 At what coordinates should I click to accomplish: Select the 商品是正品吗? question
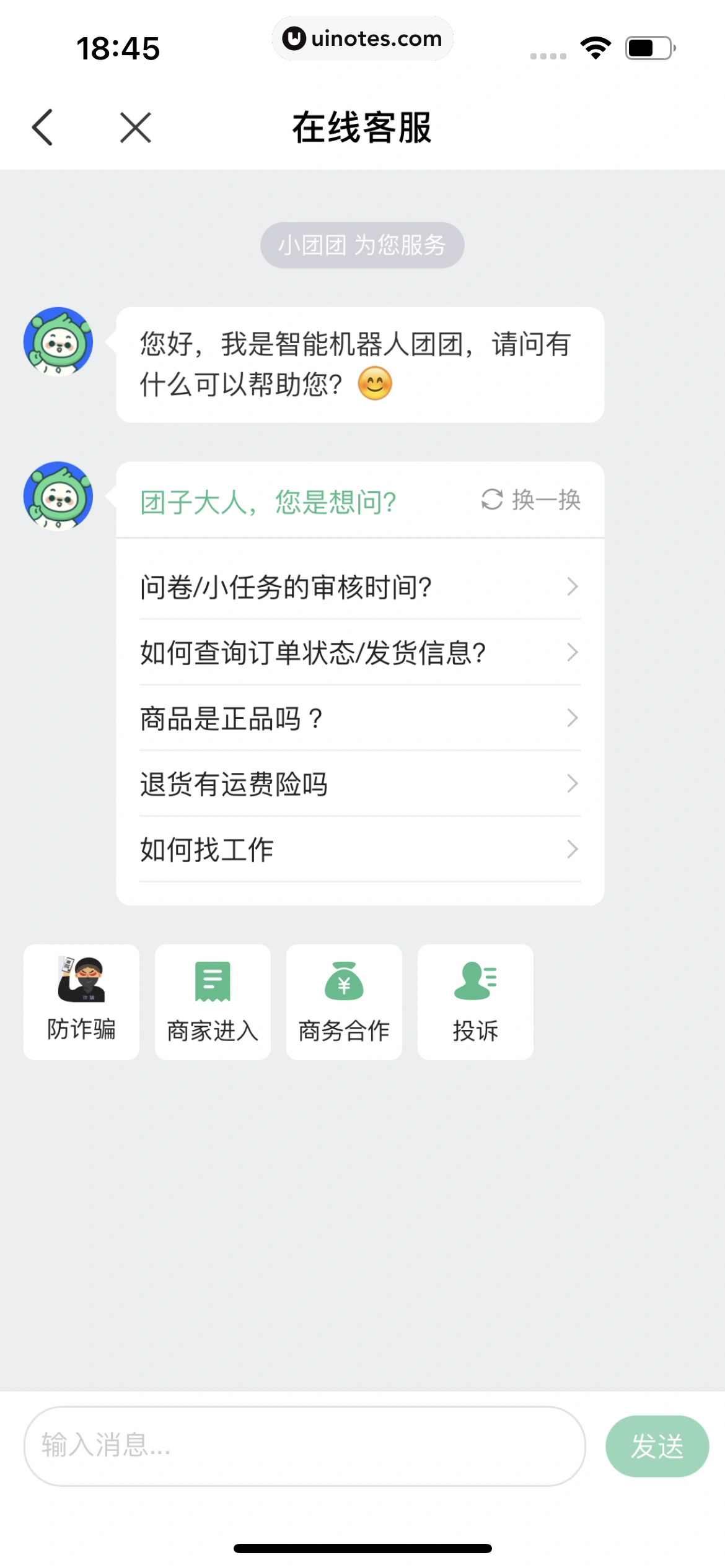pyautogui.click(x=359, y=718)
